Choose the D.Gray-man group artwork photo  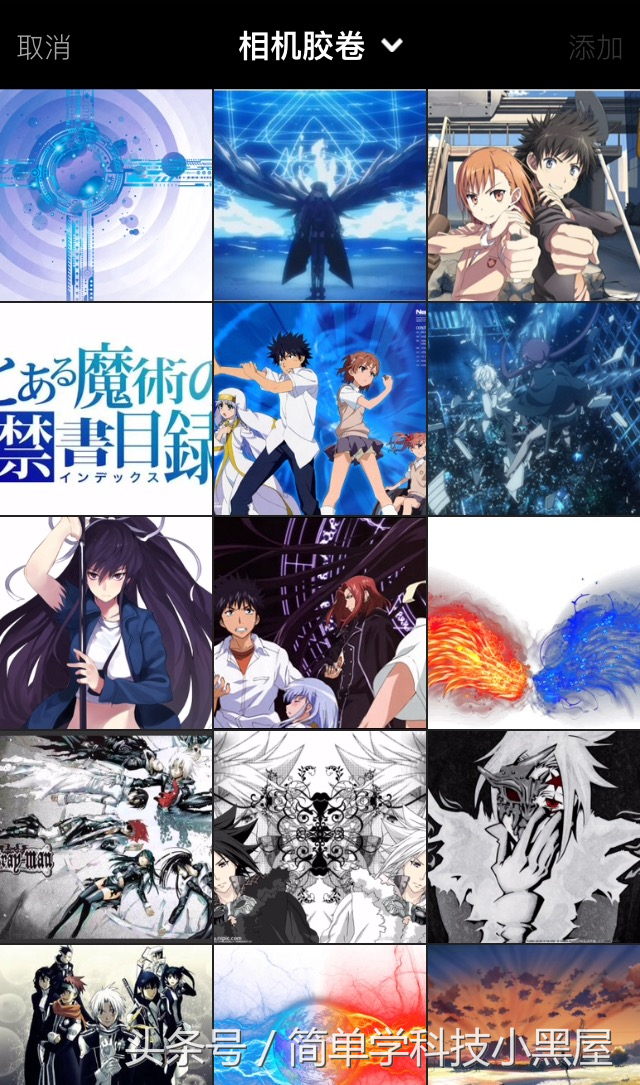pyautogui.click(x=106, y=837)
